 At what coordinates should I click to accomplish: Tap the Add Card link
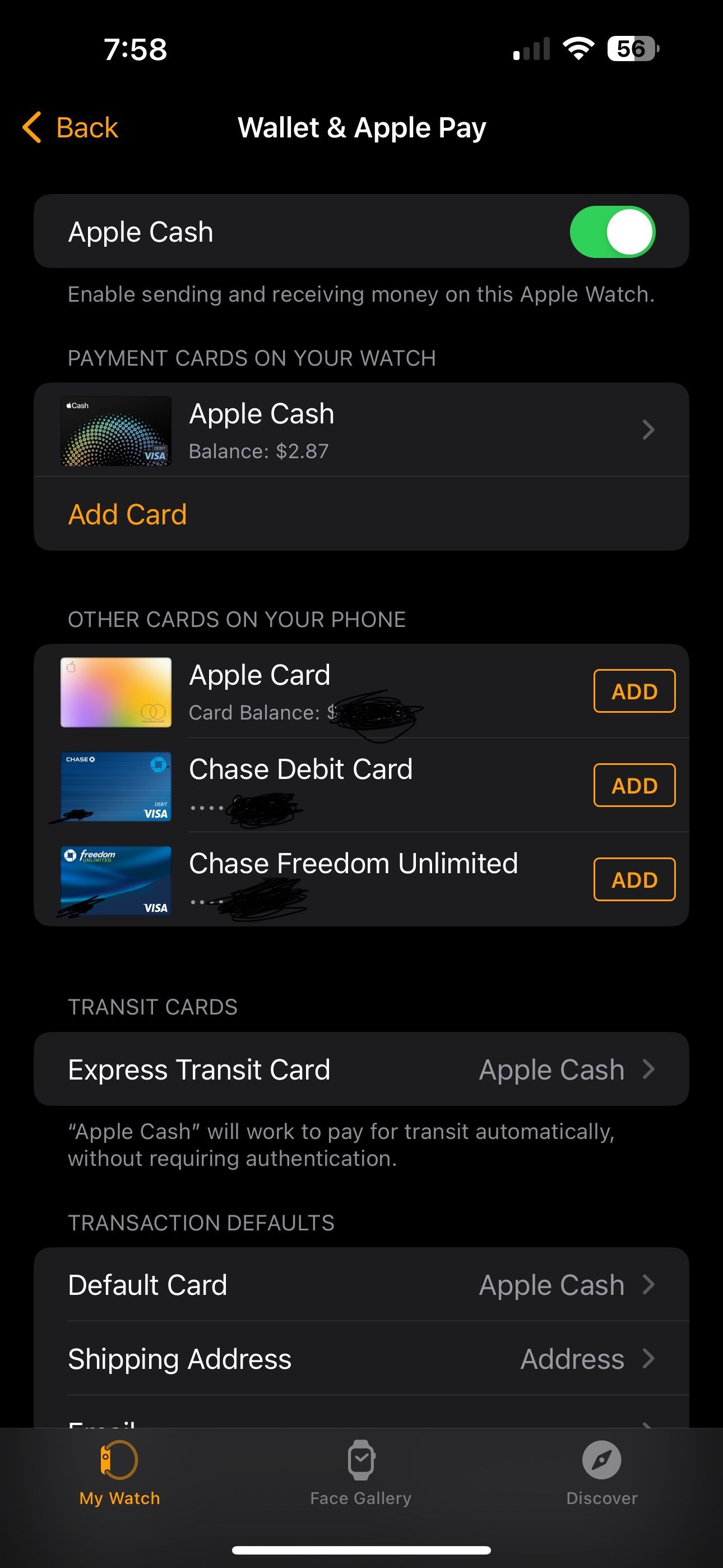pyautogui.click(x=127, y=514)
